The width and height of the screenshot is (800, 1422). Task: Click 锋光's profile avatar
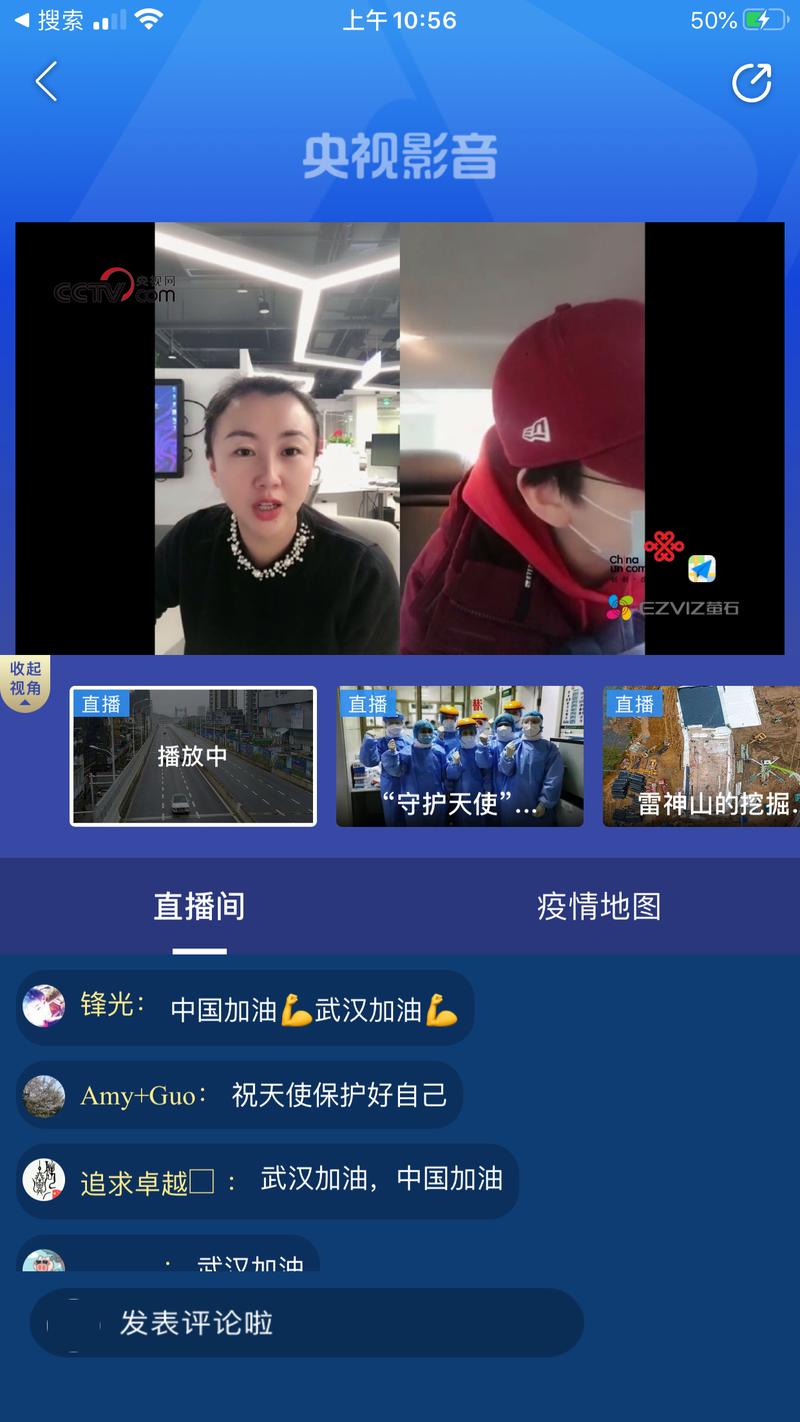tap(43, 1007)
